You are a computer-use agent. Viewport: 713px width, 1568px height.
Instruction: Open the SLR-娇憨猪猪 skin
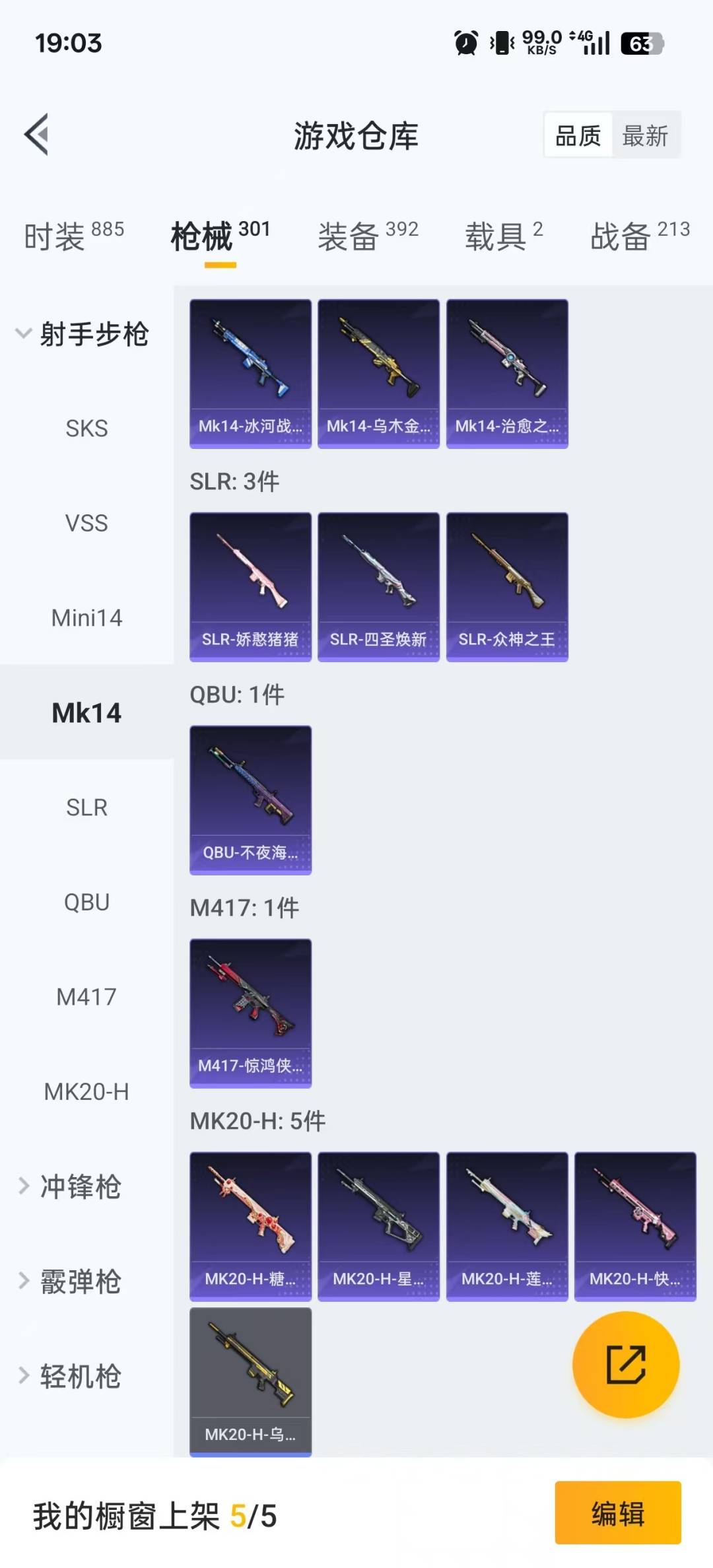point(250,586)
